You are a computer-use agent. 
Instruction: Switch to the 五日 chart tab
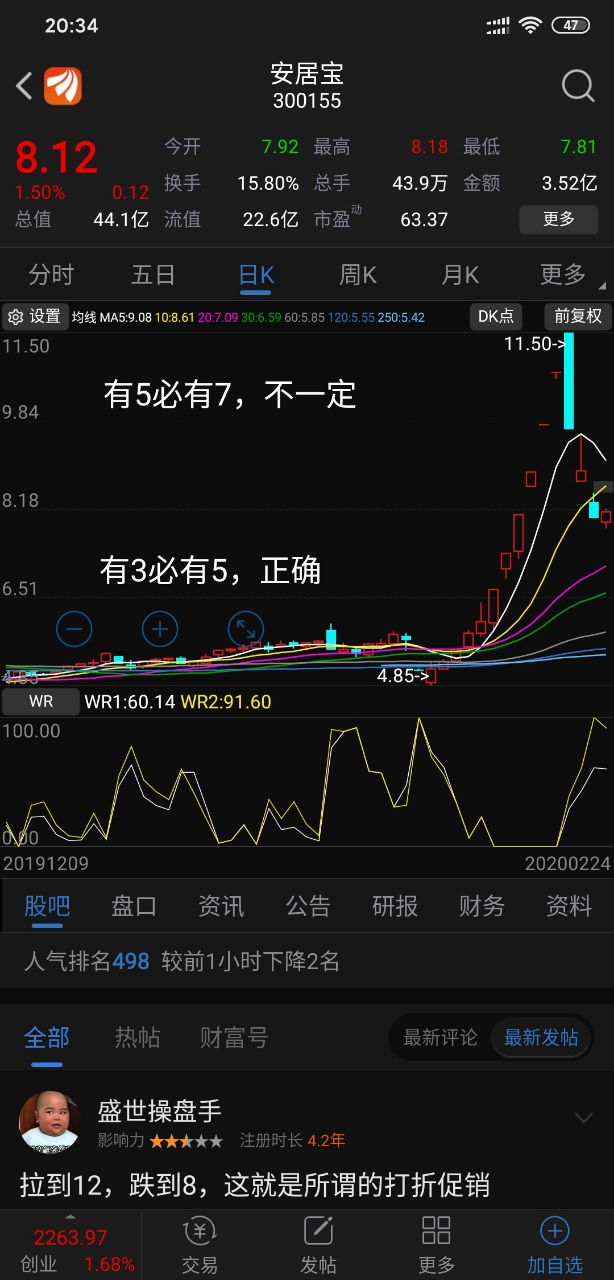(153, 274)
